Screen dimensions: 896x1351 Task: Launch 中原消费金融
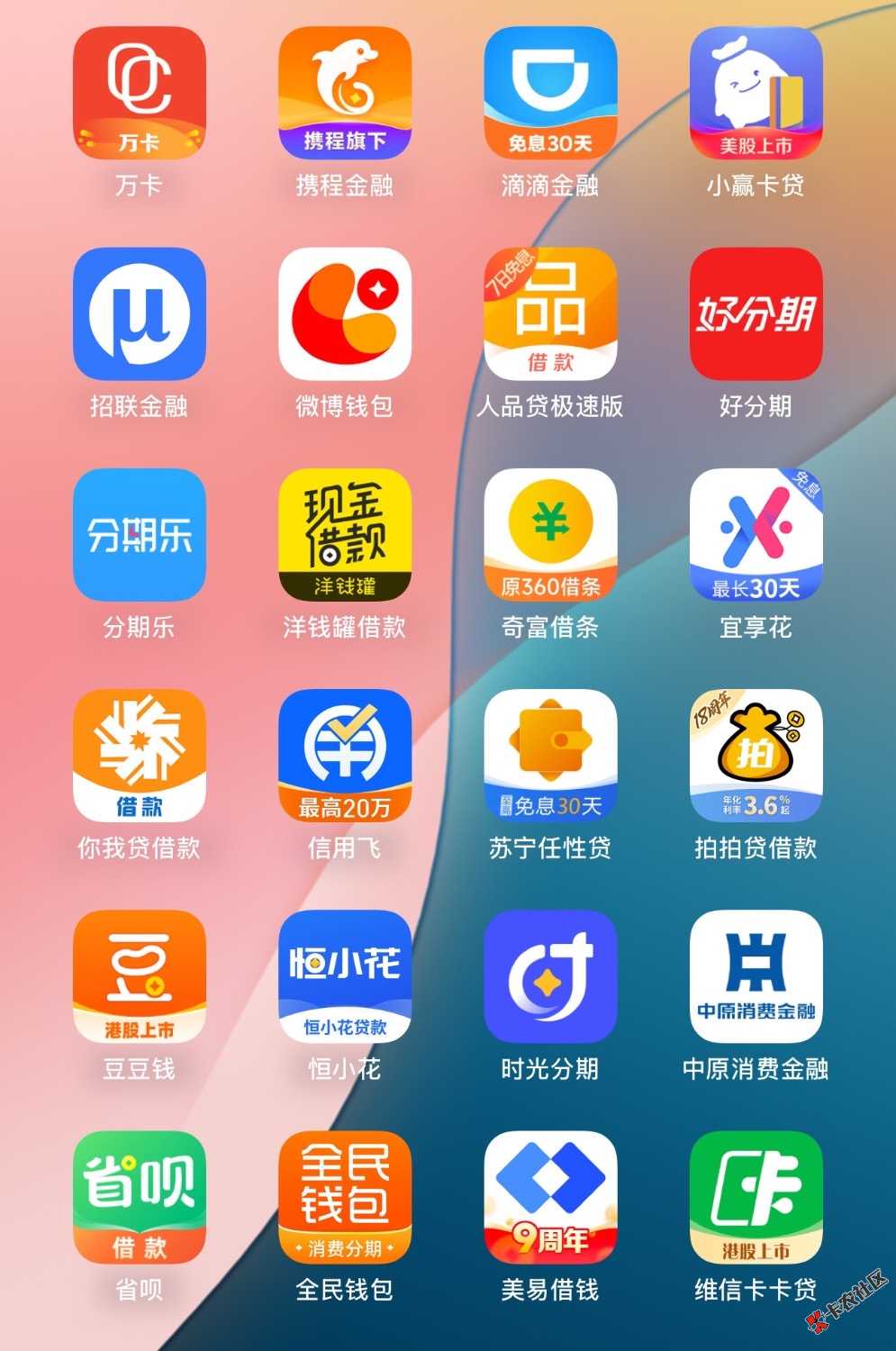pyautogui.click(x=756, y=976)
